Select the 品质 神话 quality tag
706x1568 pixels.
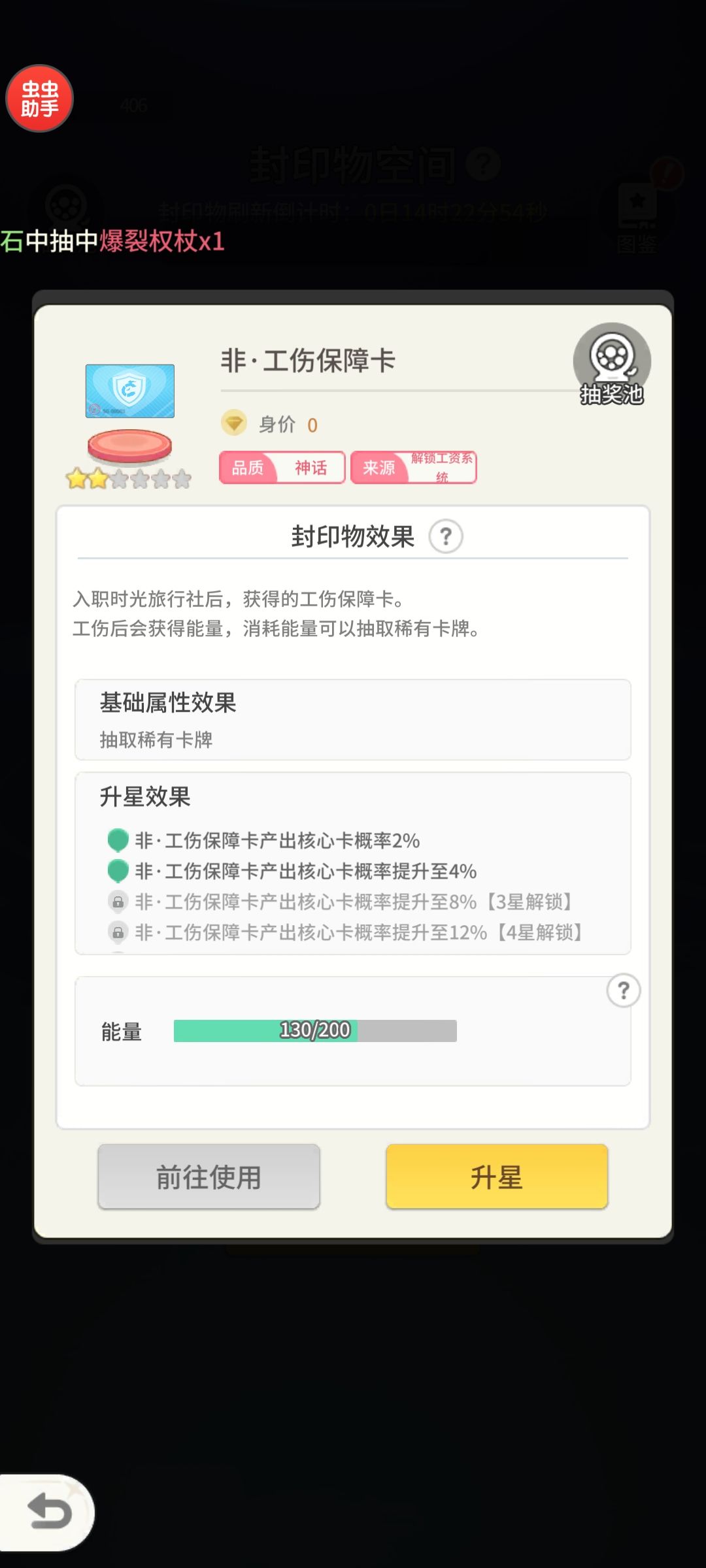click(282, 467)
